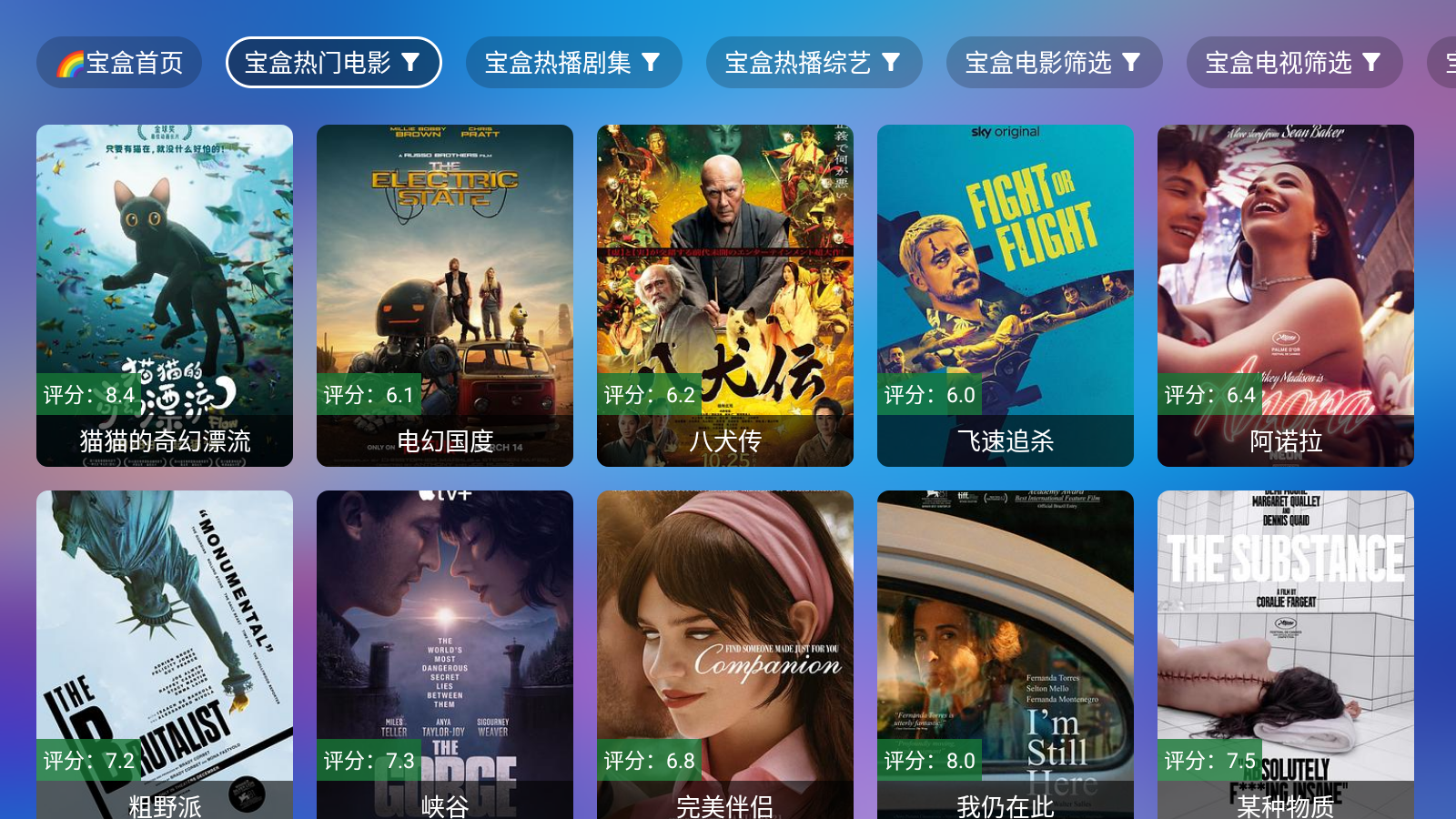Open the 宝盒热播剧集 tab

point(573,63)
